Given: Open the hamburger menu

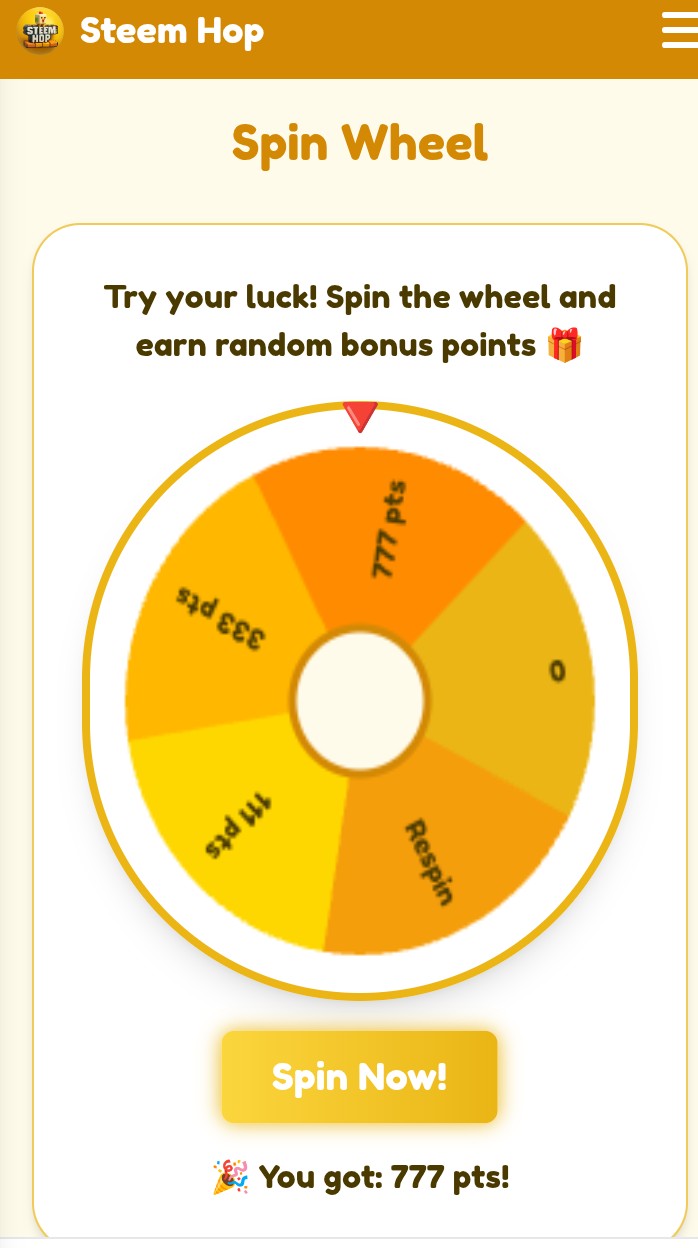Looking at the screenshot, I should click(679, 31).
